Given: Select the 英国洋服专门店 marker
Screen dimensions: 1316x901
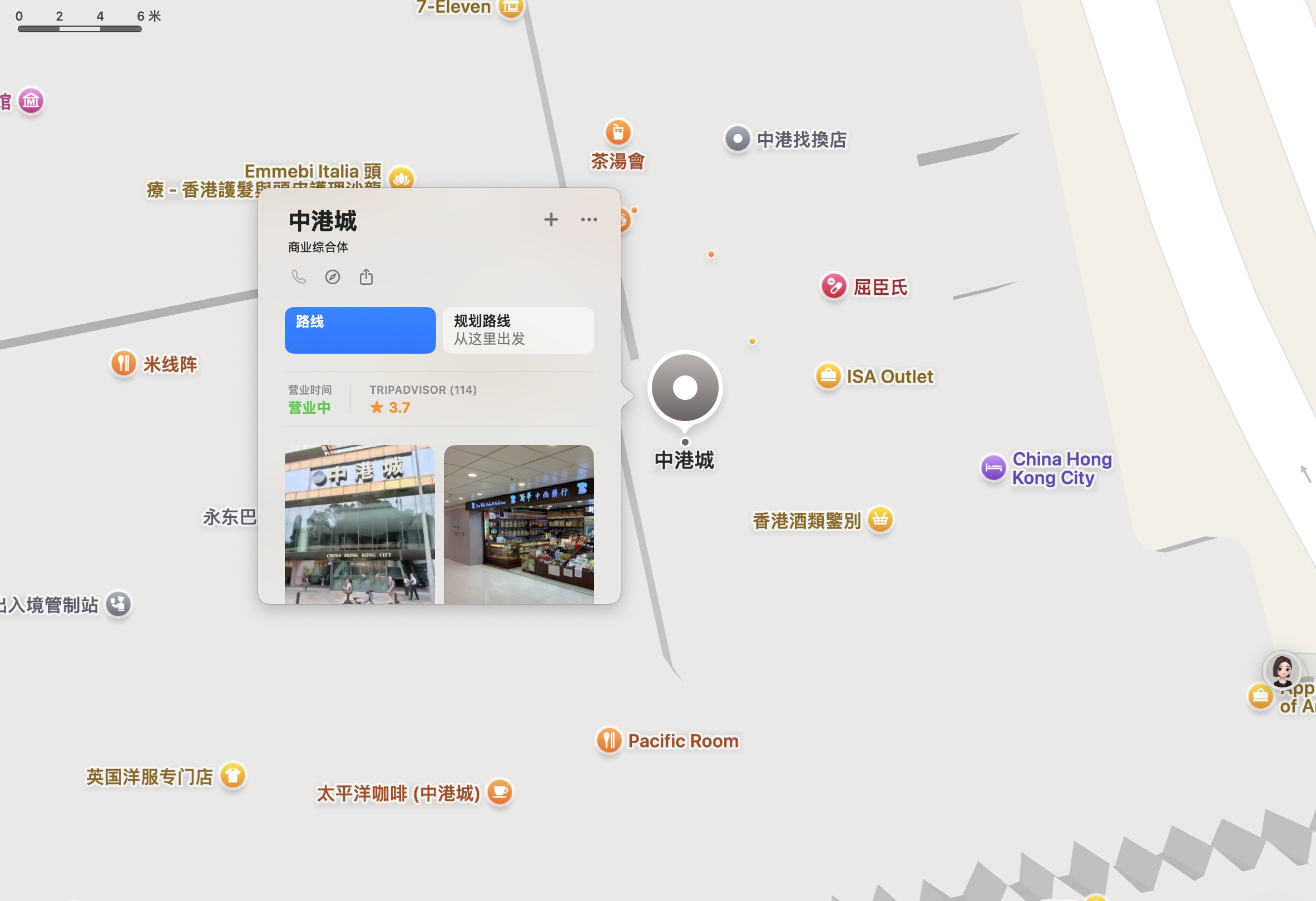Looking at the screenshot, I should coord(232,776).
